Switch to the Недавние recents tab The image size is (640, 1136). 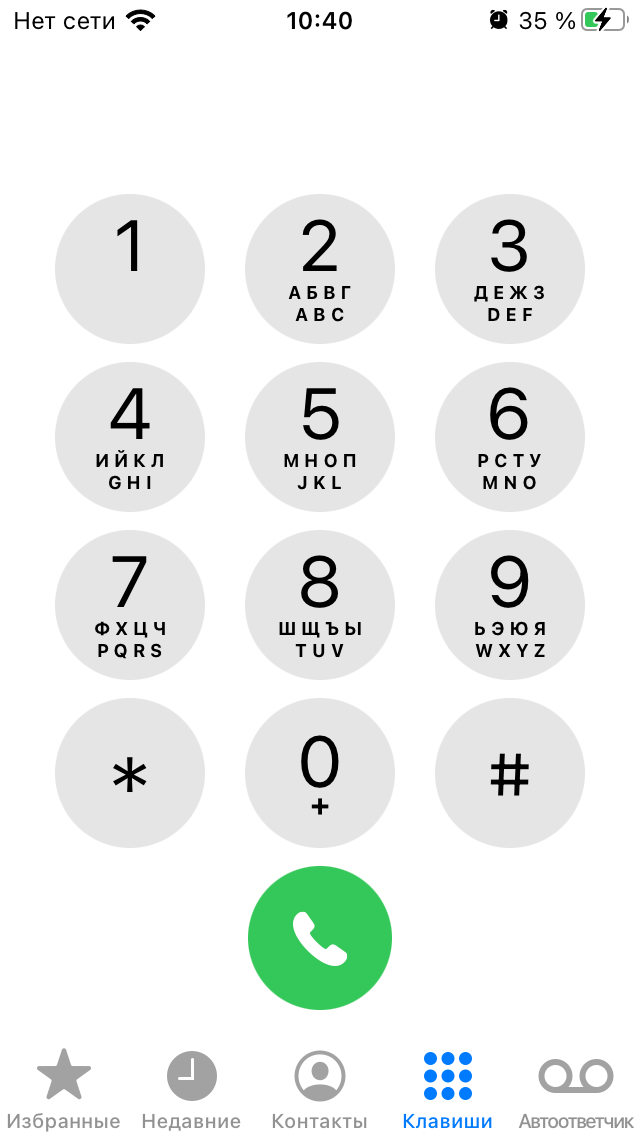[x=191, y=1089]
